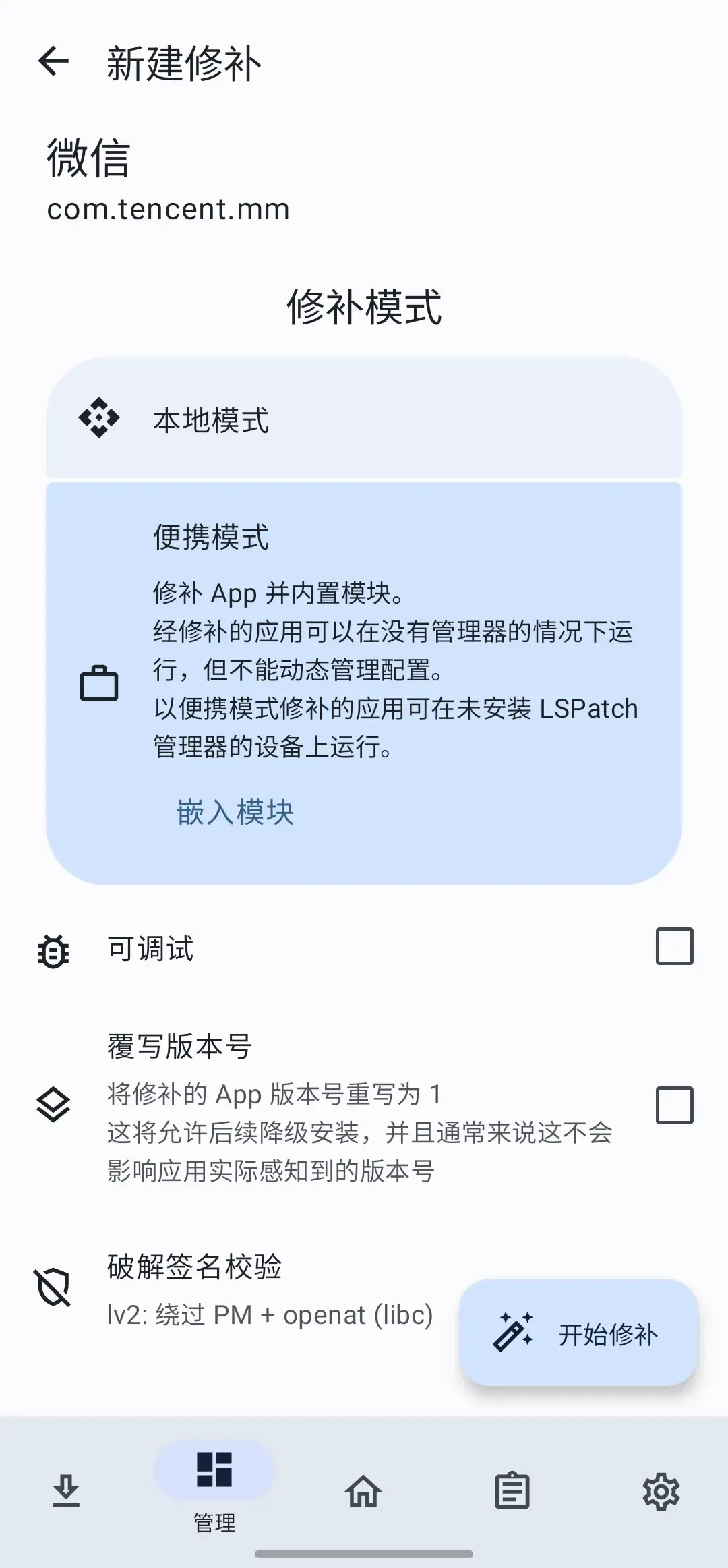728x1568 pixels.
Task: Select 本地模式 patch mode
Action: click(364, 419)
